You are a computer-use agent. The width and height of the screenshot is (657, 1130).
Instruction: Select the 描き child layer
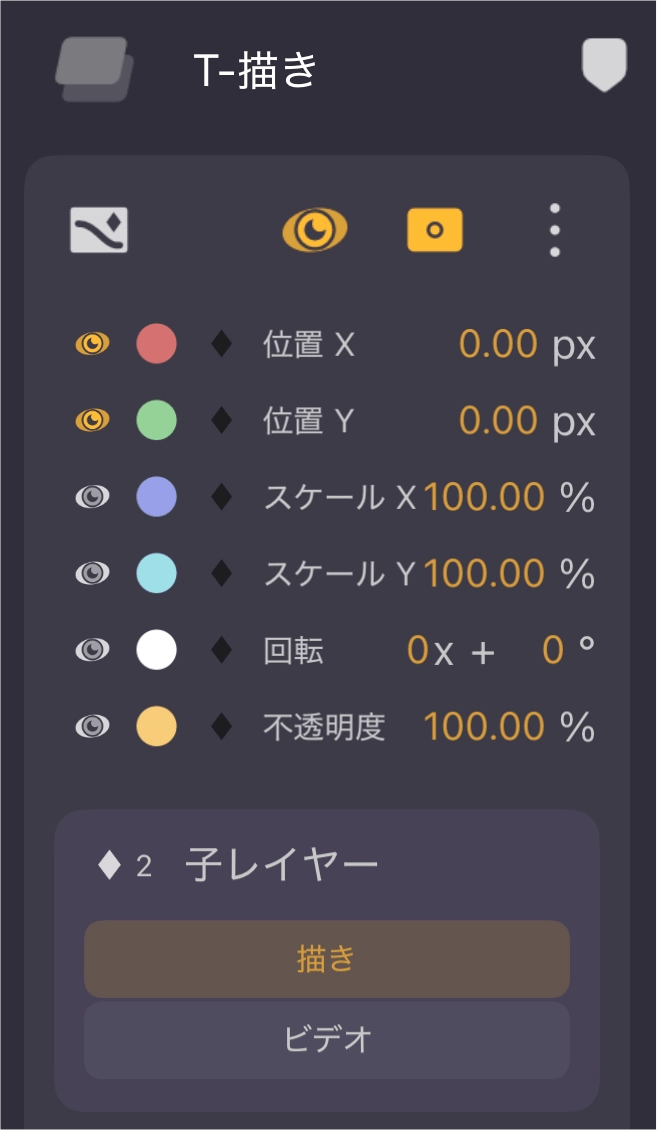coord(327,959)
